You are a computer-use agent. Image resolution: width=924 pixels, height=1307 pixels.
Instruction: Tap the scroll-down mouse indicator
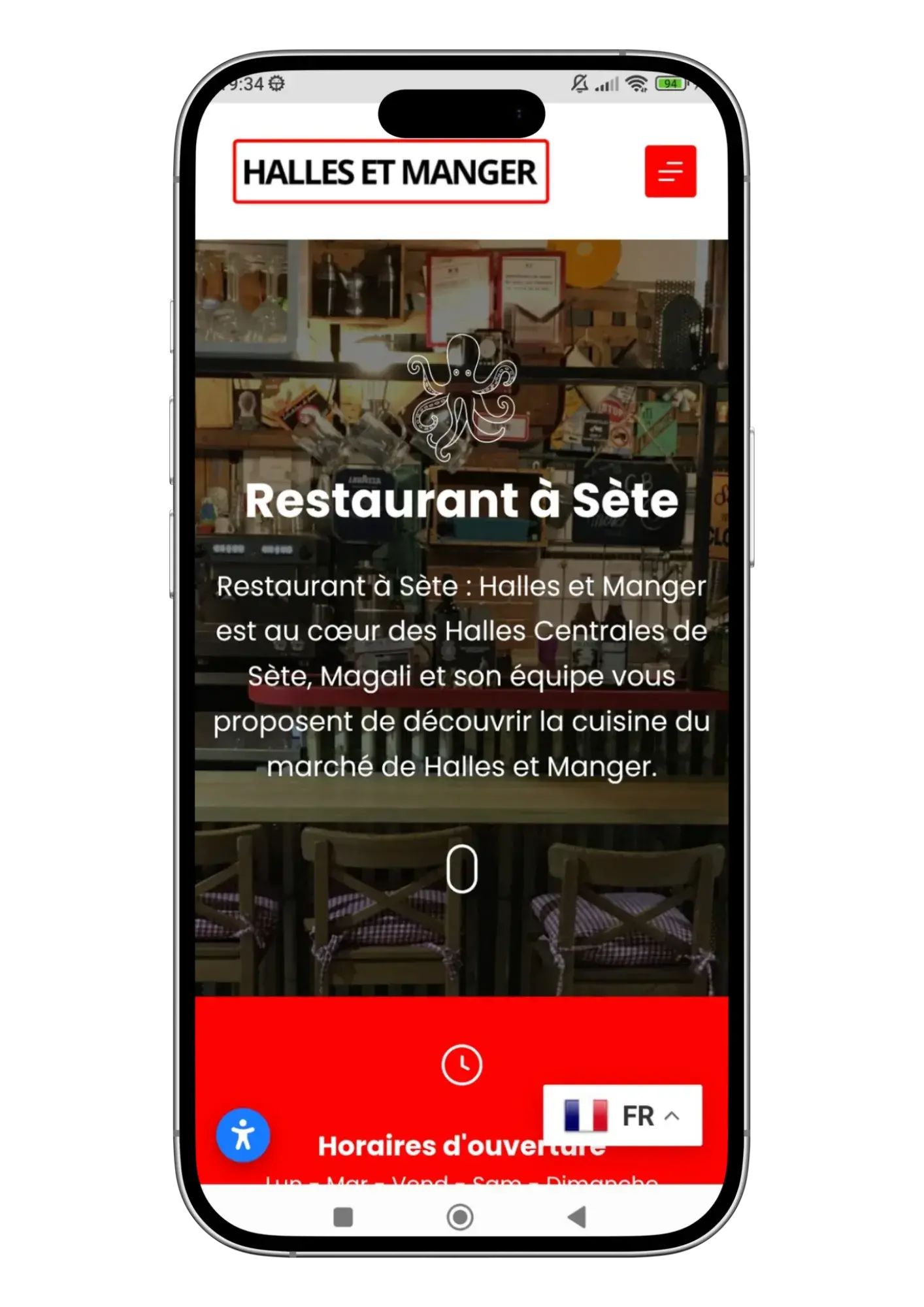click(x=461, y=869)
